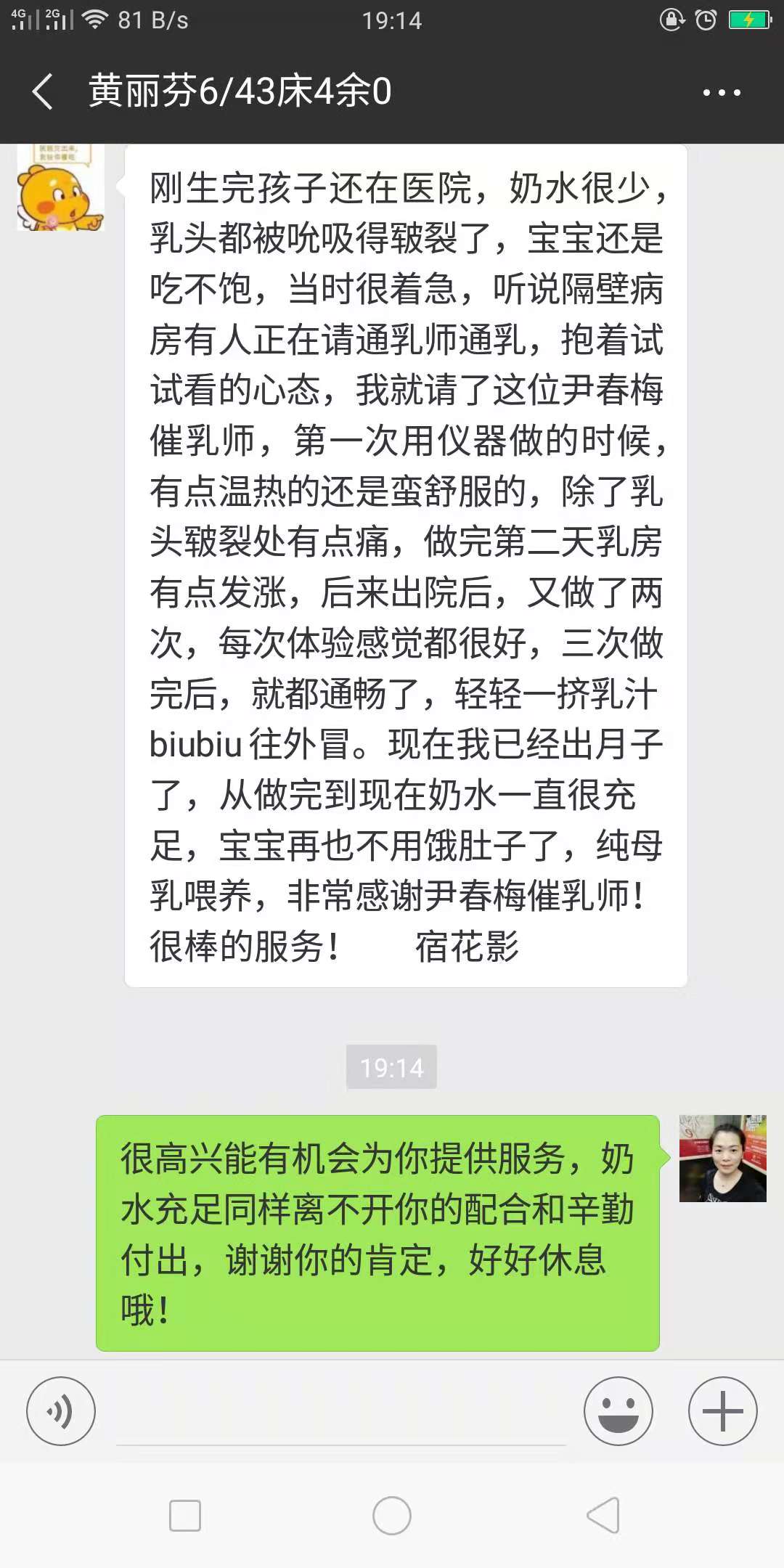
Task: Go to home via system home button
Action: click(392, 1516)
